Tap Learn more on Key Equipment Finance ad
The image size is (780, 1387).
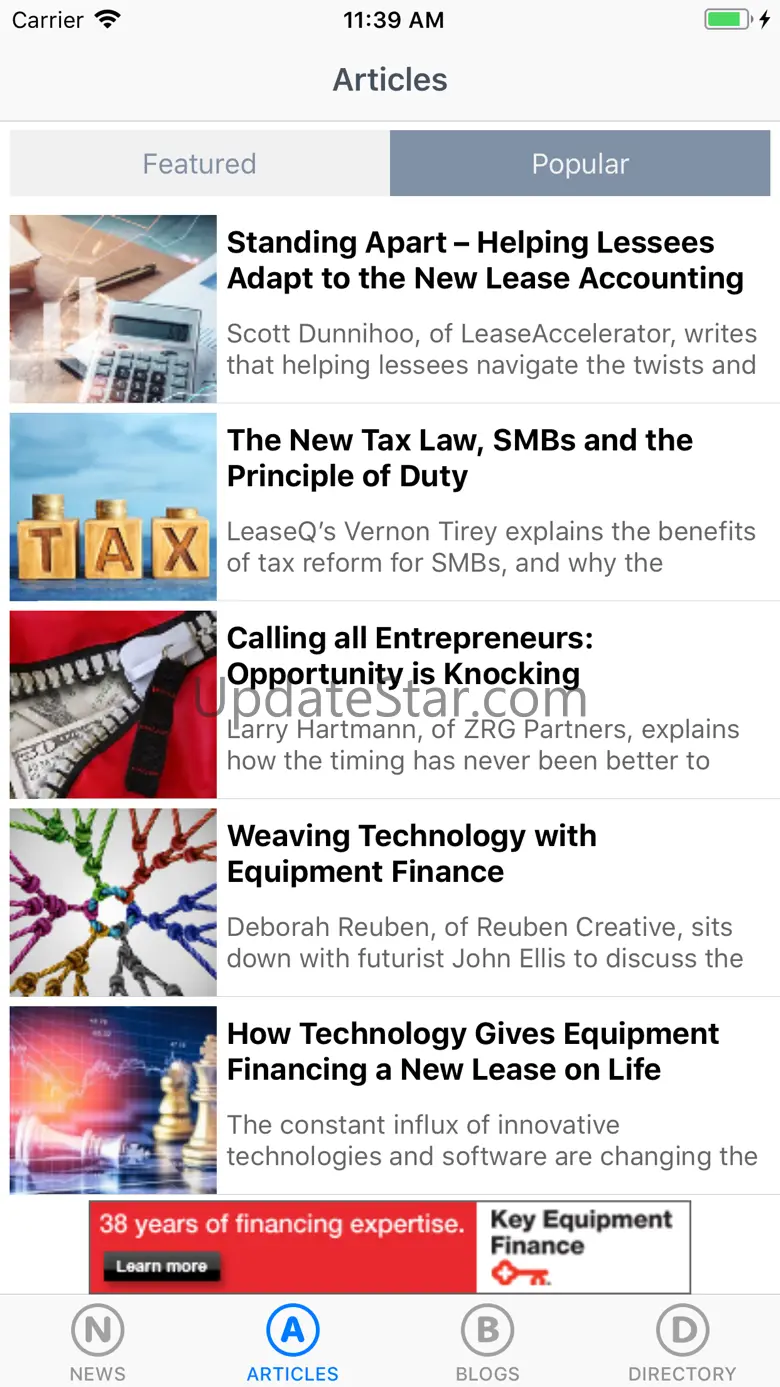tap(161, 1266)
